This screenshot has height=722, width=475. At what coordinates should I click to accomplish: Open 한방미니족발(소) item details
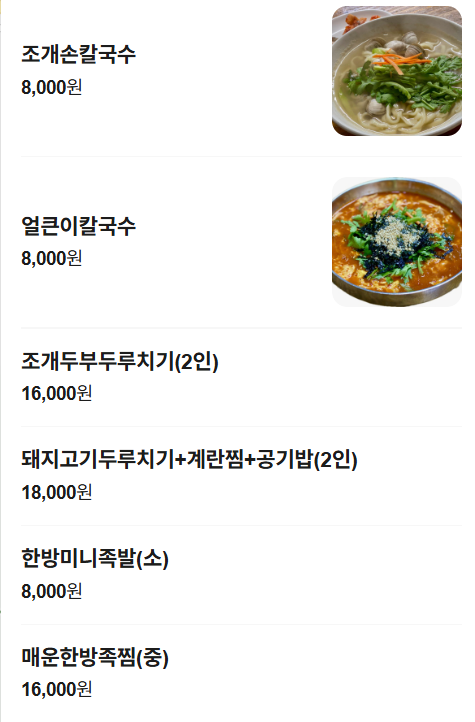[241, 575]
